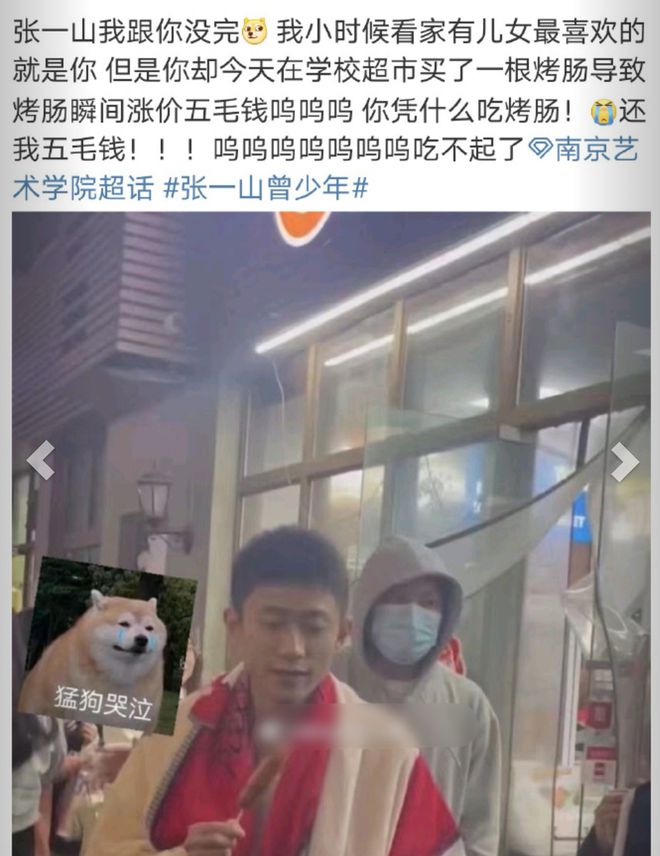Image resolution: width=660 pixels, height=856 pixels.
Task: Show the next photo
Action: click(624, 461)
